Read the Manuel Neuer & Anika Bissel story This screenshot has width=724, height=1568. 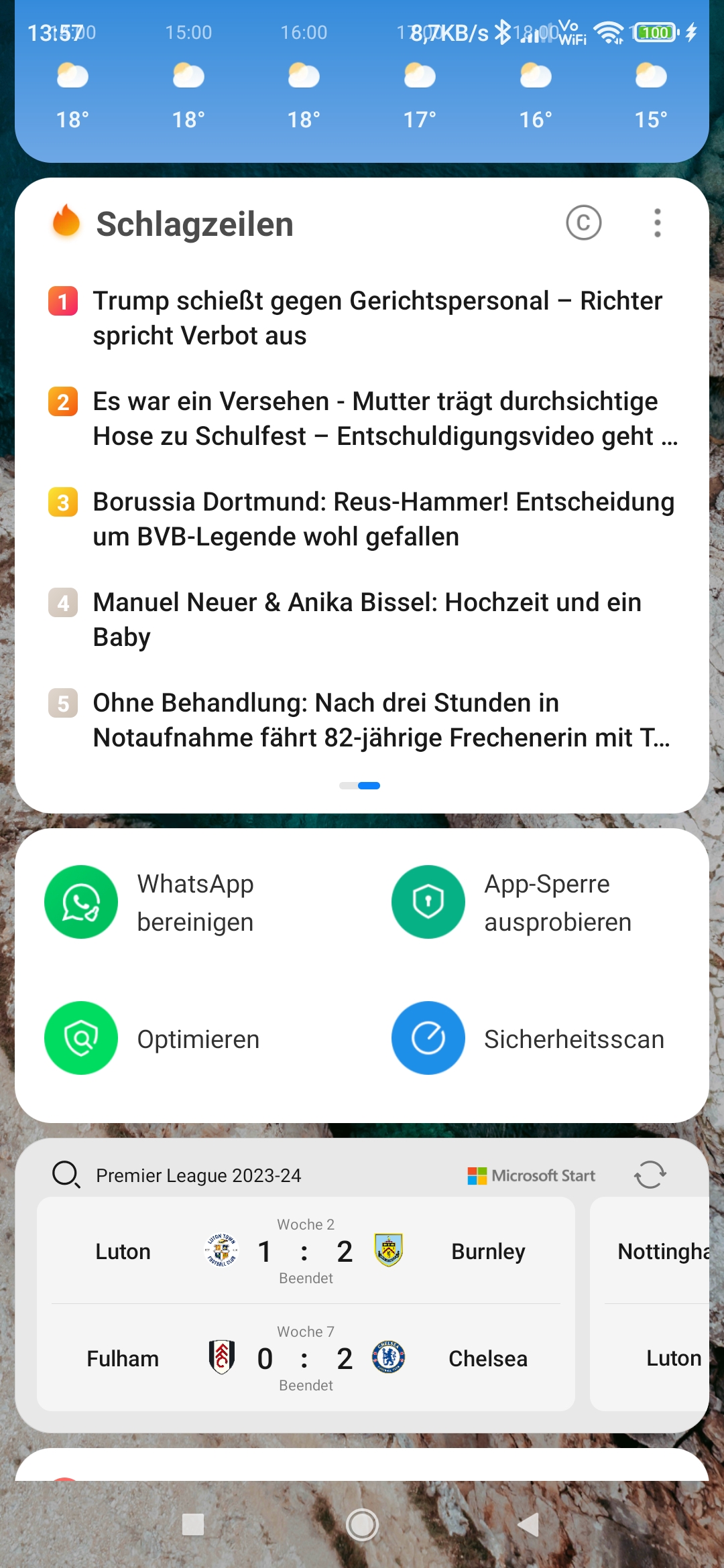click(x=367, y=620)
